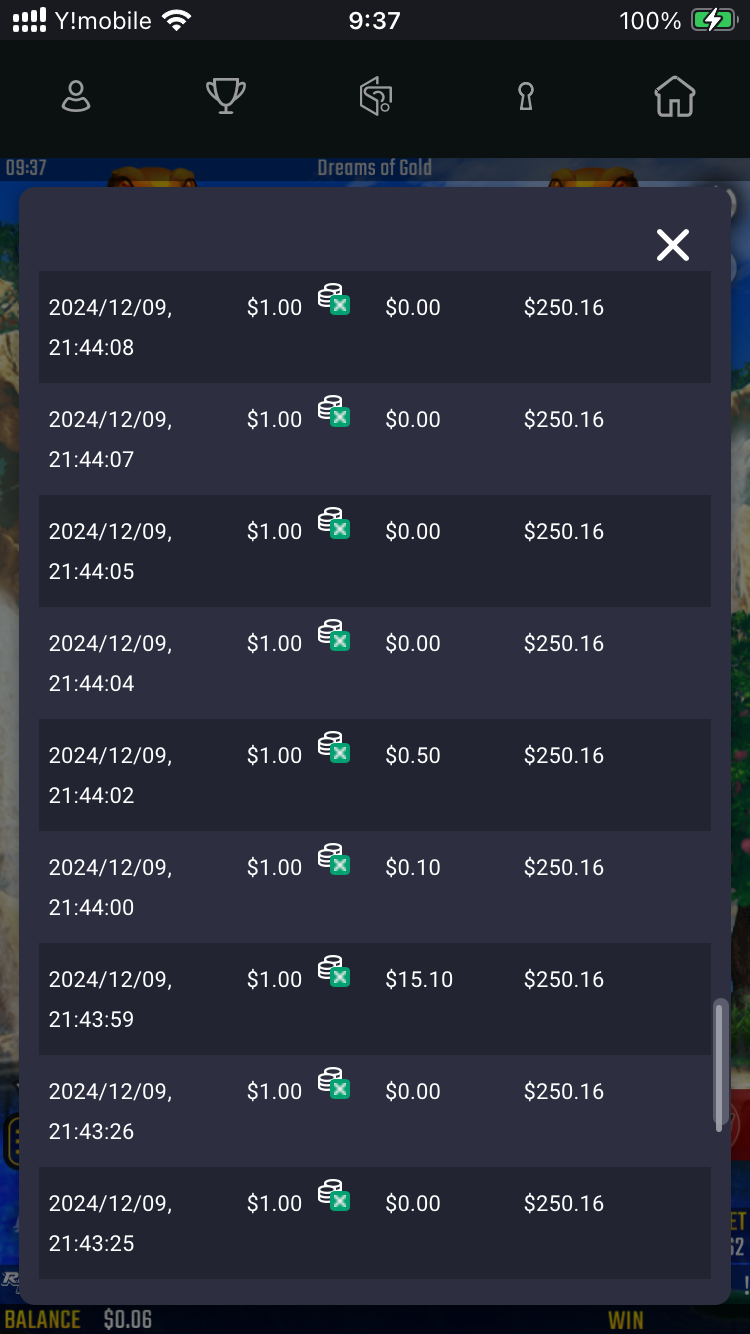The height and width of the screenshot is (1334, 750).
Task: Open the round played at 21:44:00
Action: pyautogui.click(x=375, y=887)
